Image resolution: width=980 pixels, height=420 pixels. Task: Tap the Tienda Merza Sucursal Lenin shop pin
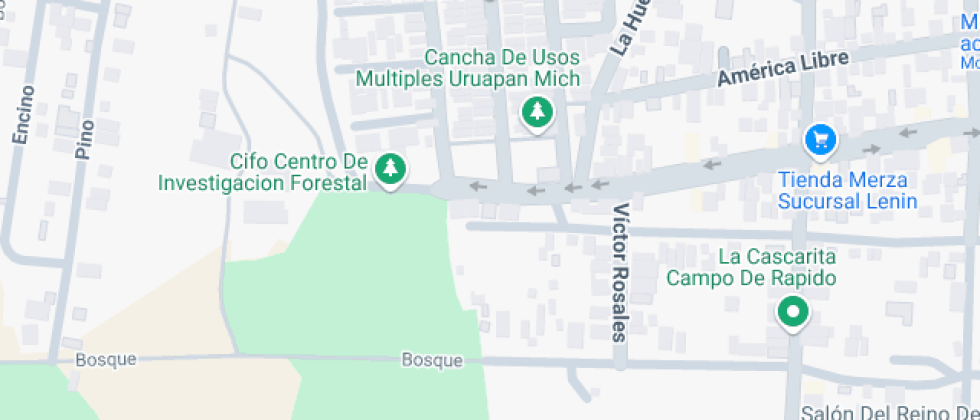coord(821,140)
